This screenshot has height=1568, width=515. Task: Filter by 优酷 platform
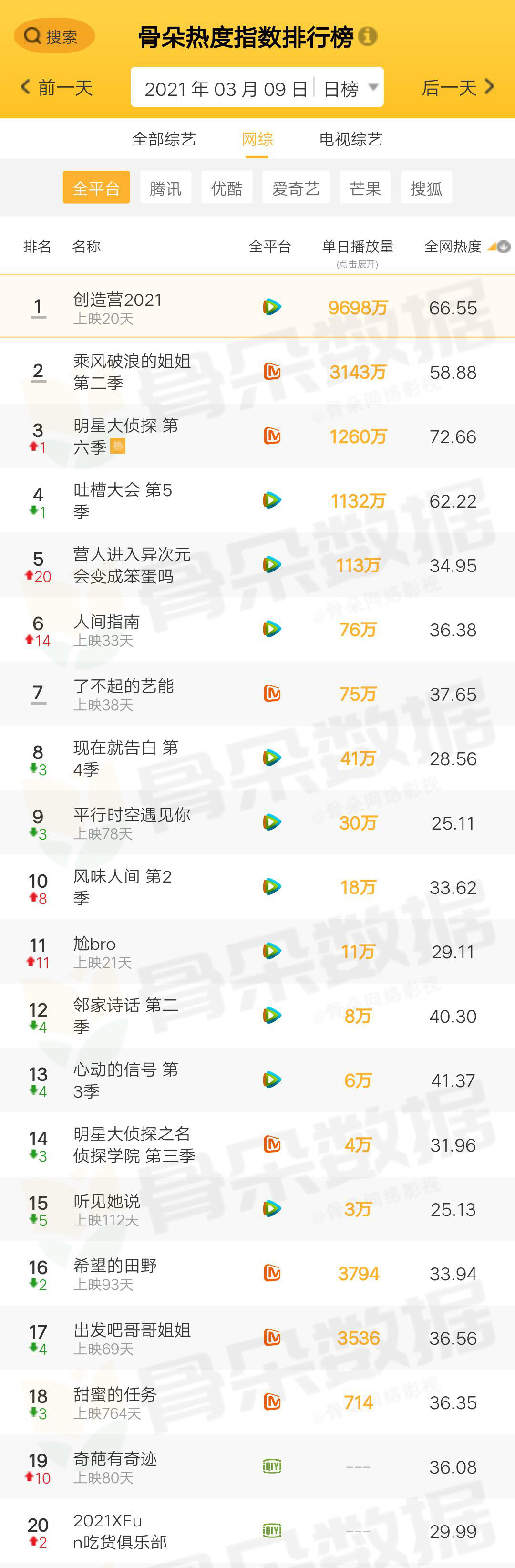[227, 188]
